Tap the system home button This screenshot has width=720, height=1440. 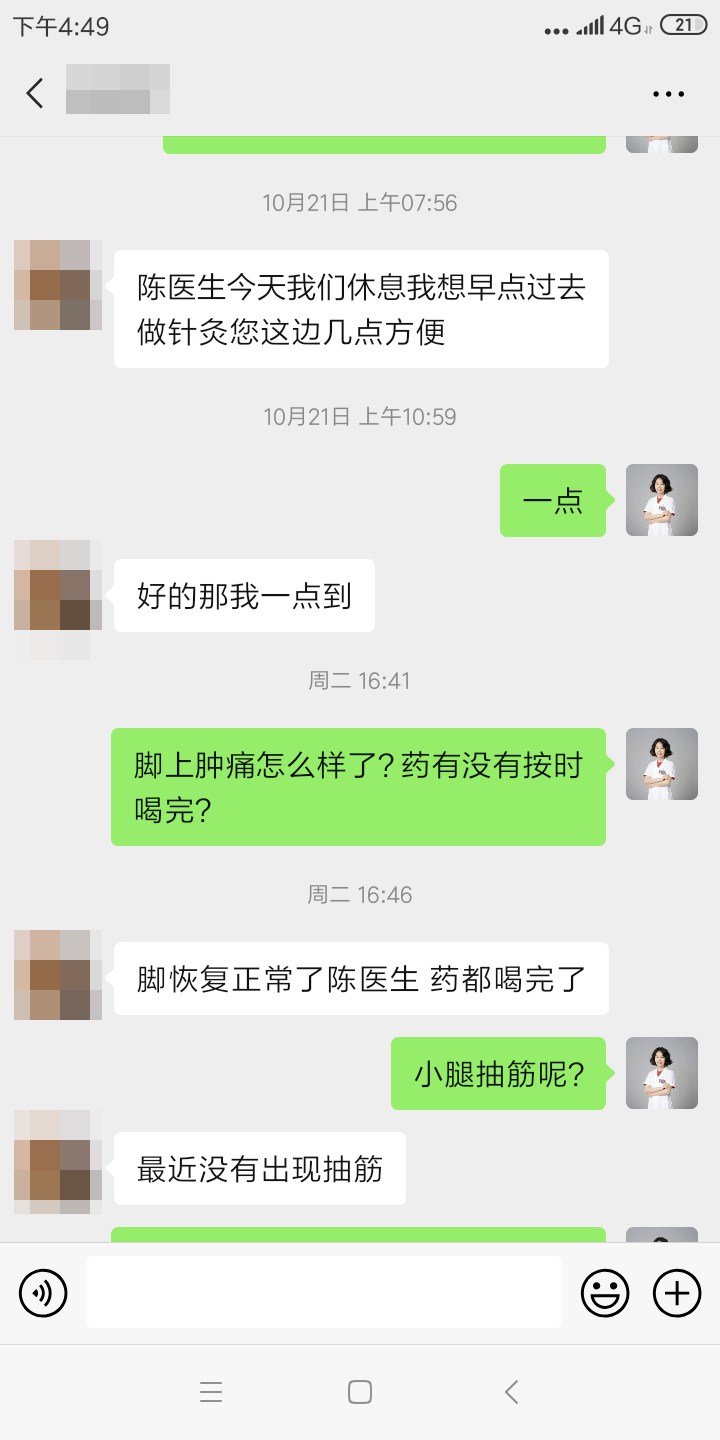[x=360, y=1392]
